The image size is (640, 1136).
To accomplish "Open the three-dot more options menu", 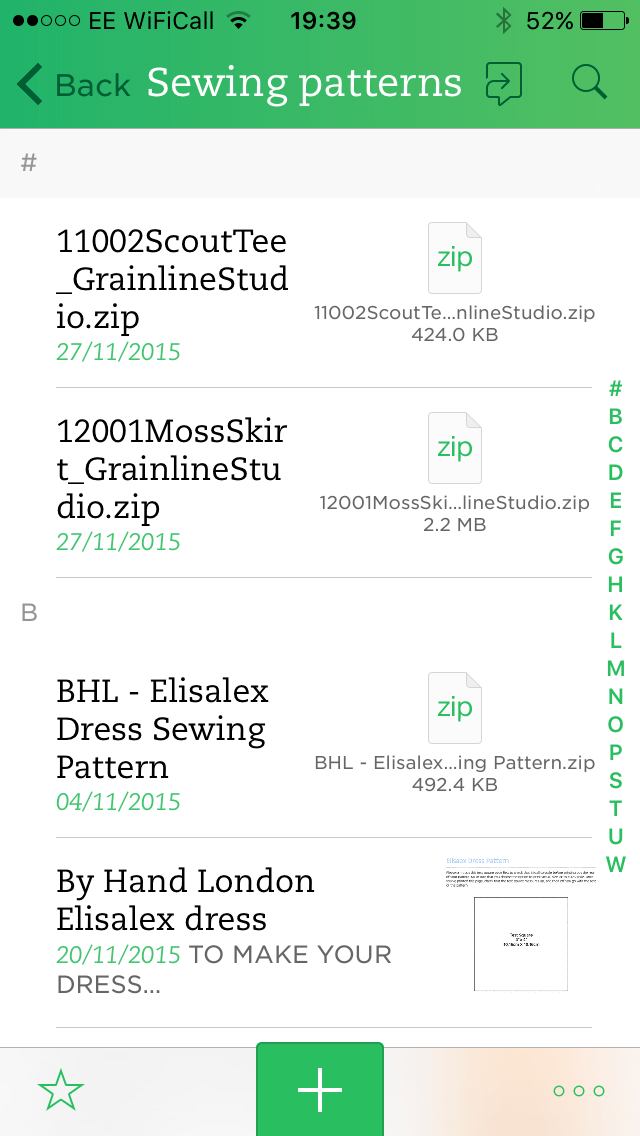I will pos(579,1091).
